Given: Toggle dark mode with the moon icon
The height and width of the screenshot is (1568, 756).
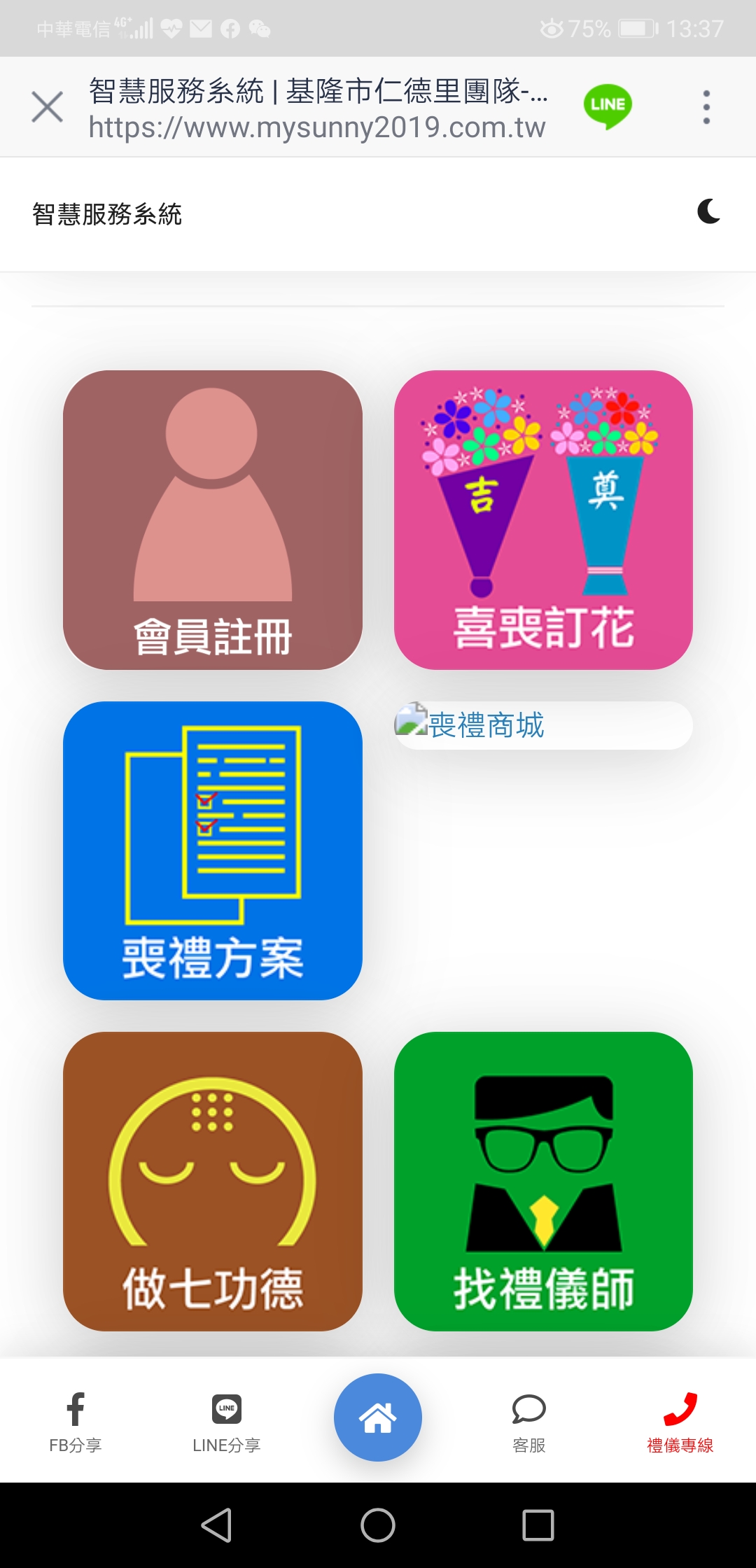Looking at the screenshot, I should tap(708, 212).
